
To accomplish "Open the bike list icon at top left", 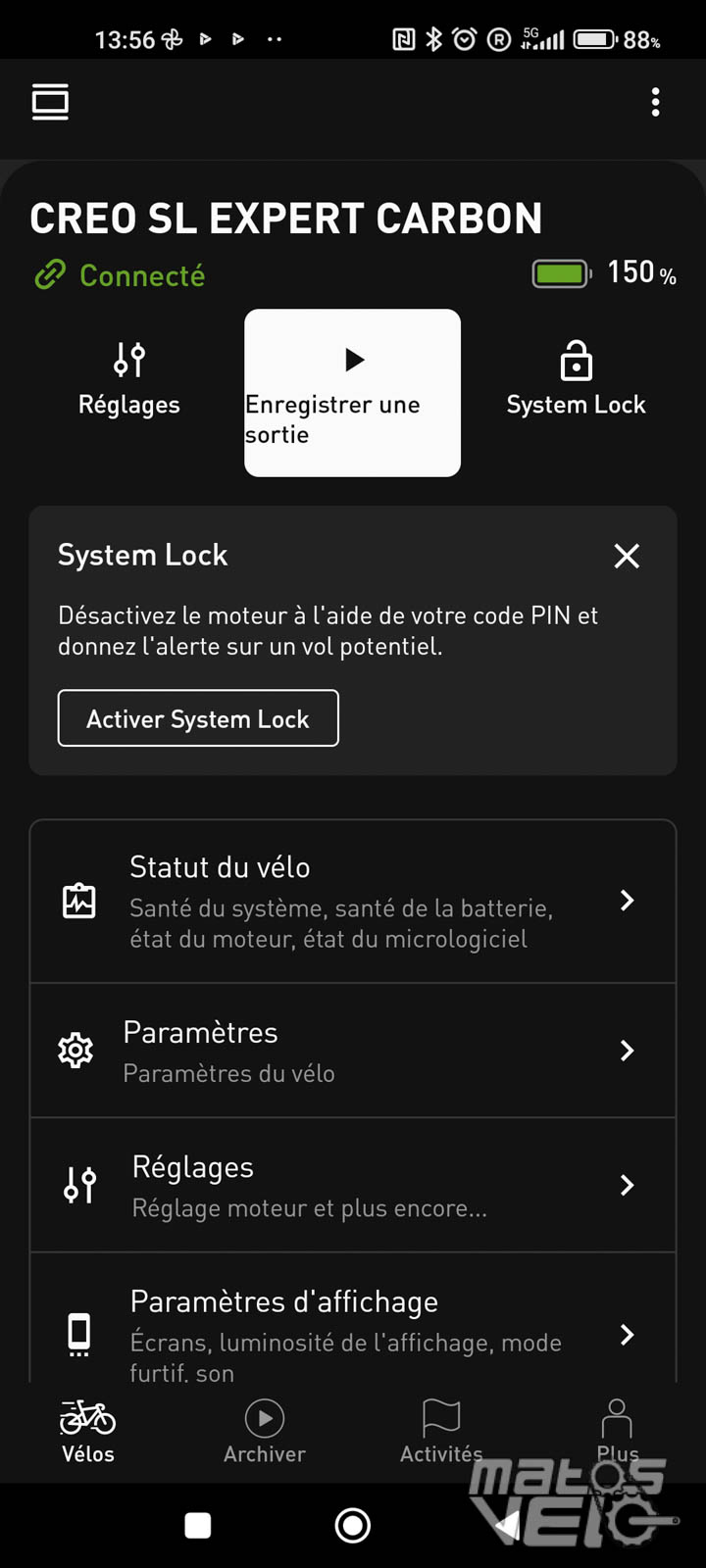I will point(50,102).
